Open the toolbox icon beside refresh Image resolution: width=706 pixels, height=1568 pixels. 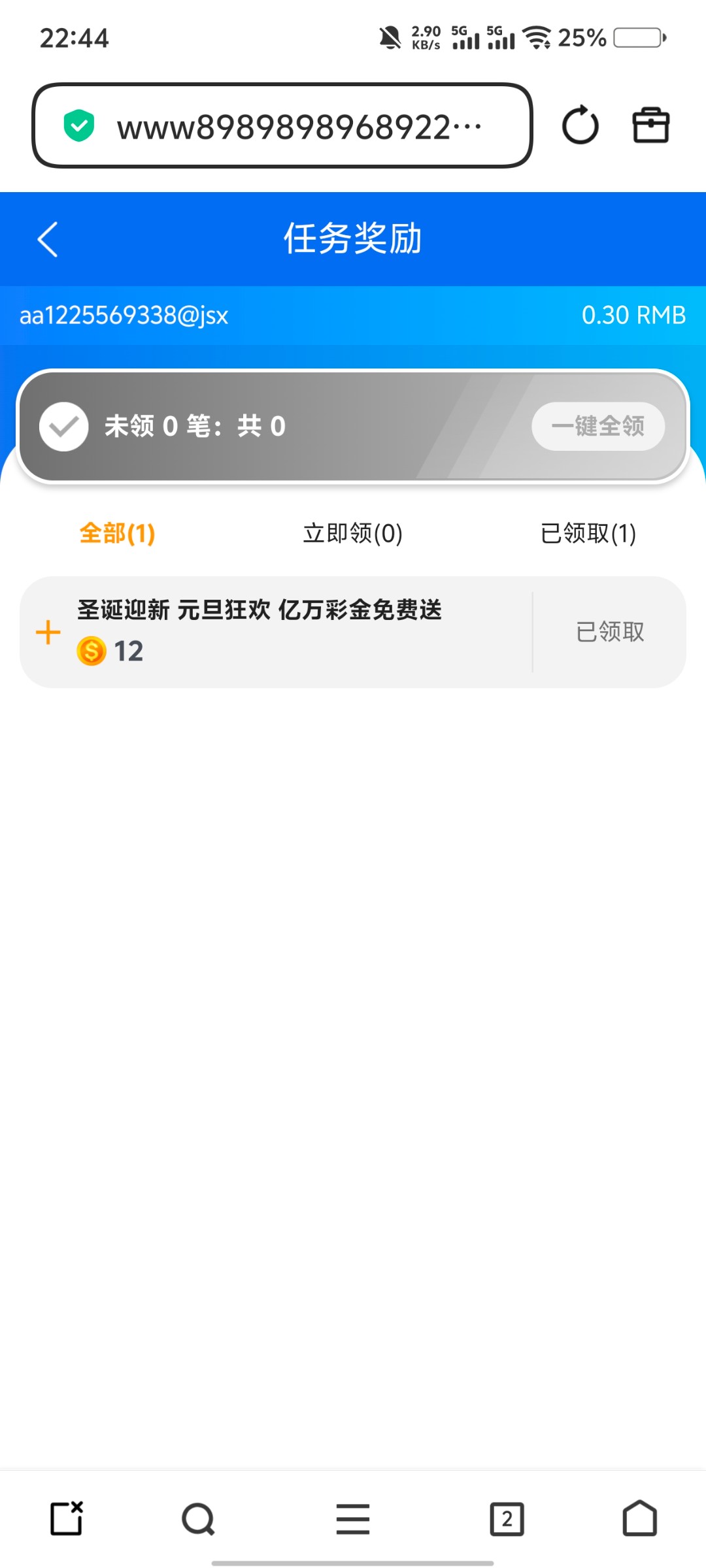[x=650, y=125]
